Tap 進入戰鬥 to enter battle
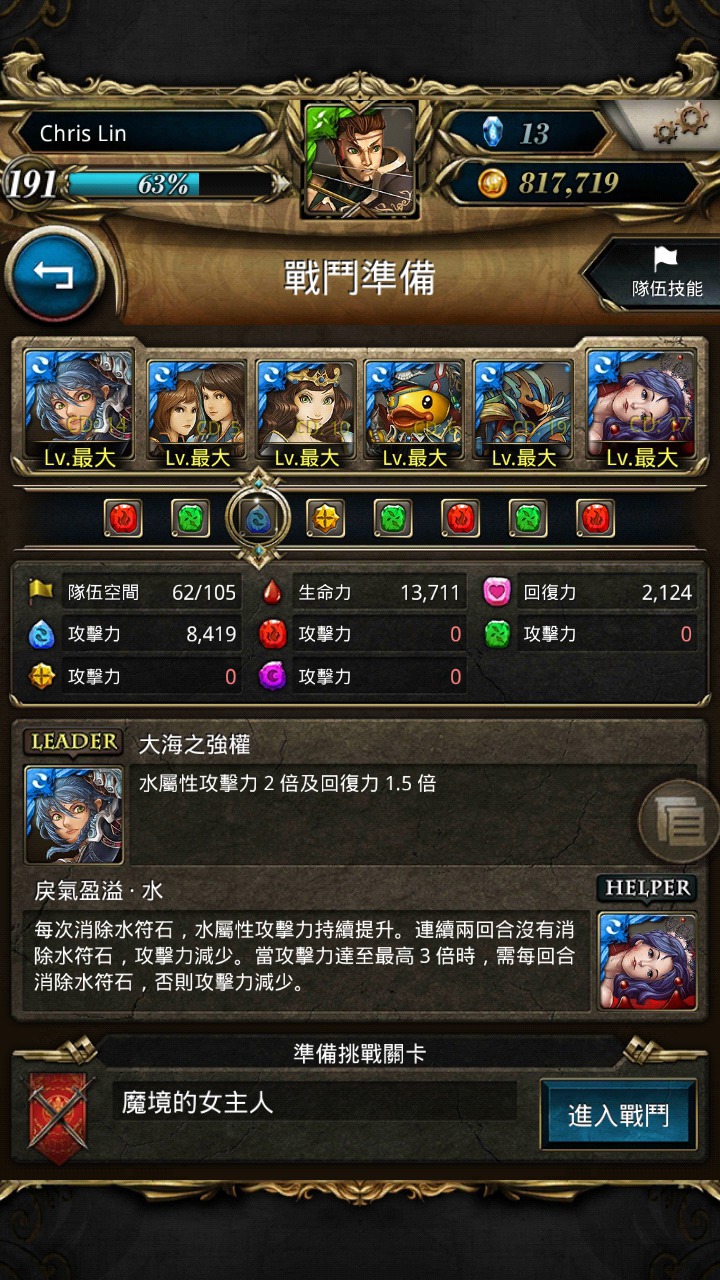Viewport: 720px width, 1280px height. (x=618, y=1115)
